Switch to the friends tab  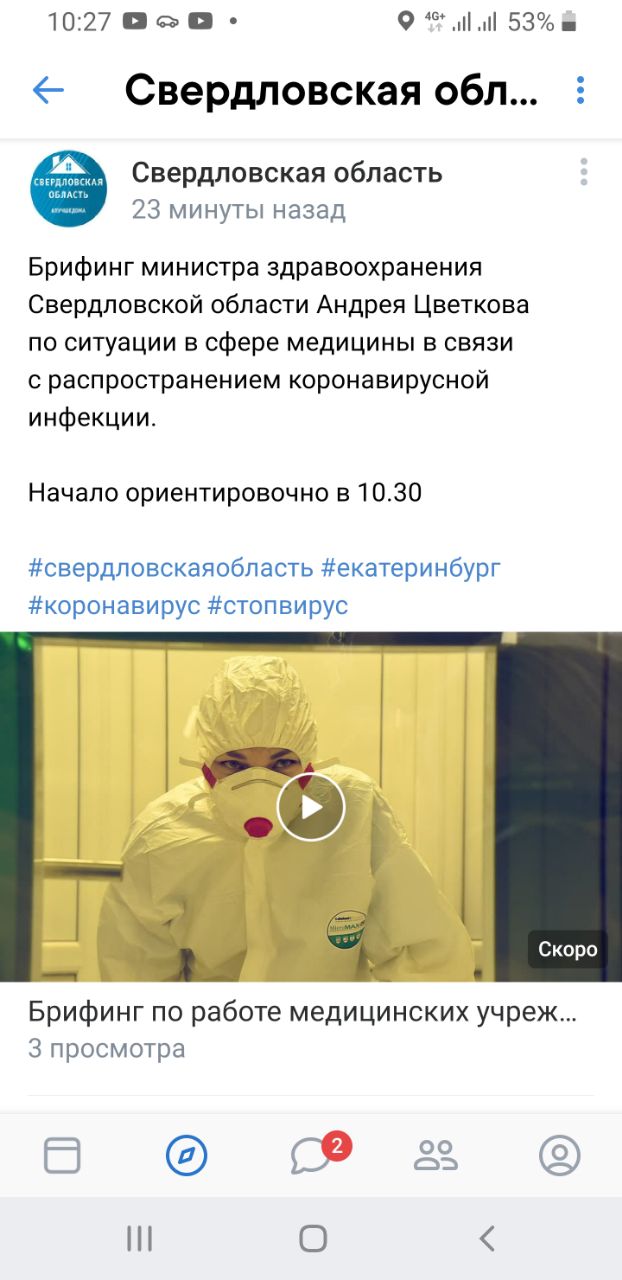[x=435, y=1156]
